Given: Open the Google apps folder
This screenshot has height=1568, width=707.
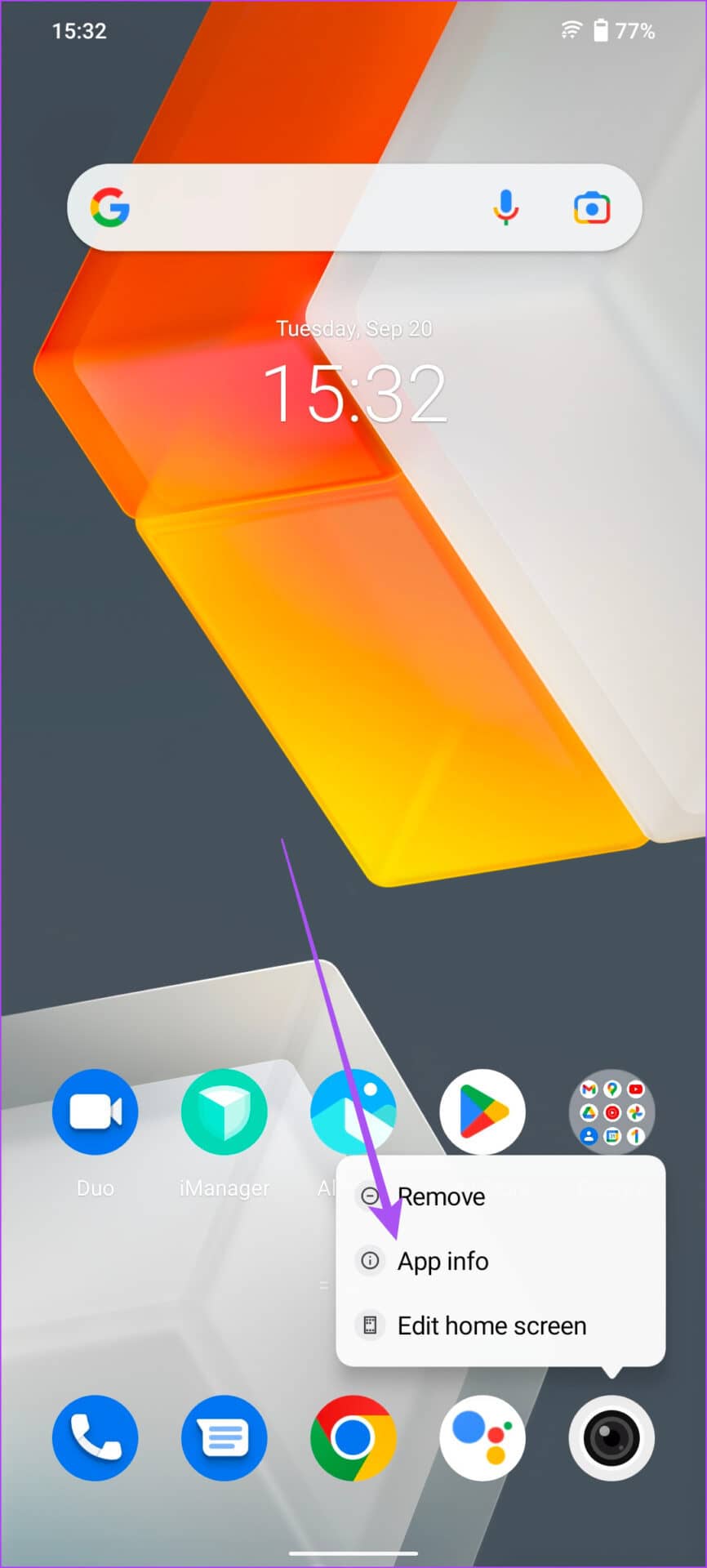Looking at the screenshot, I should (x=611, y=1111).
